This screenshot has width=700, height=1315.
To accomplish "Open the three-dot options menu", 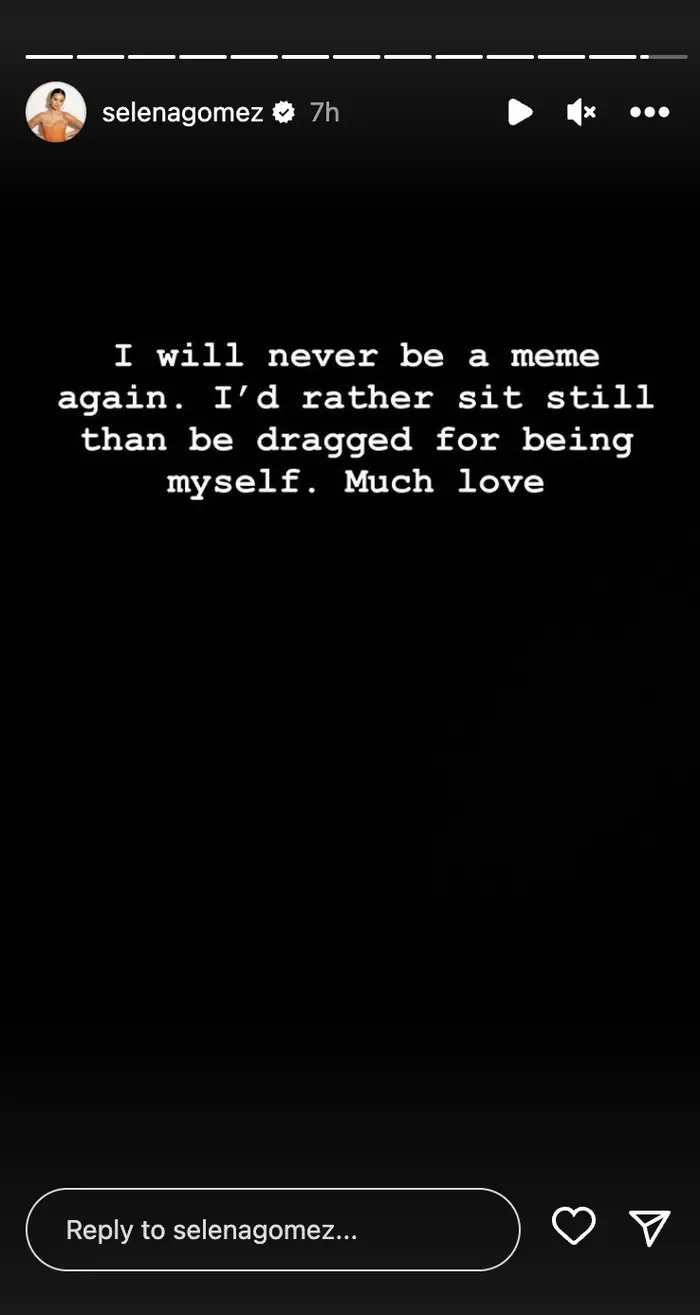I will pyautogui.click(x=649, y=112).
